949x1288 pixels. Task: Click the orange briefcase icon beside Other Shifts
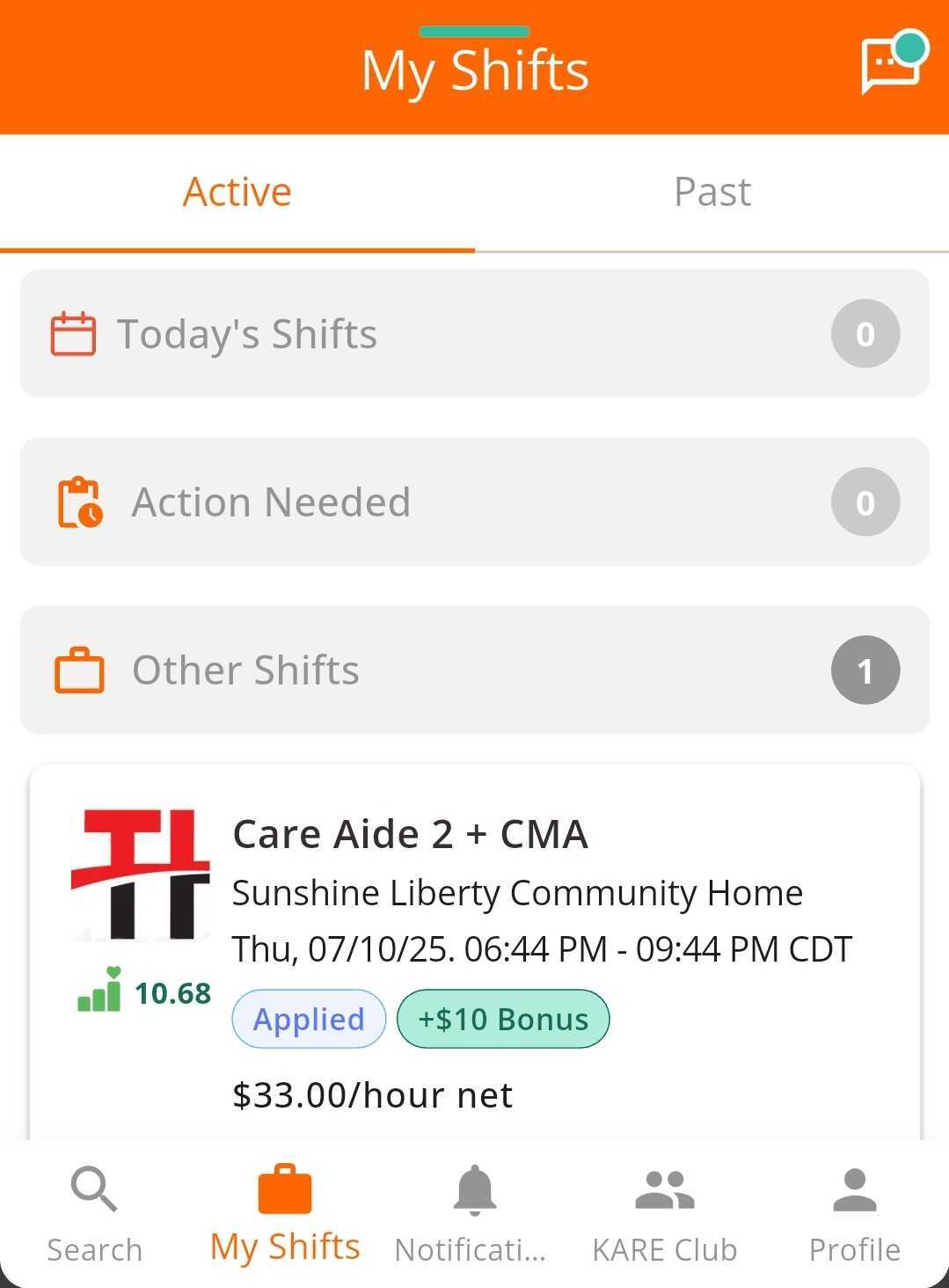click(x=81, y=670)
